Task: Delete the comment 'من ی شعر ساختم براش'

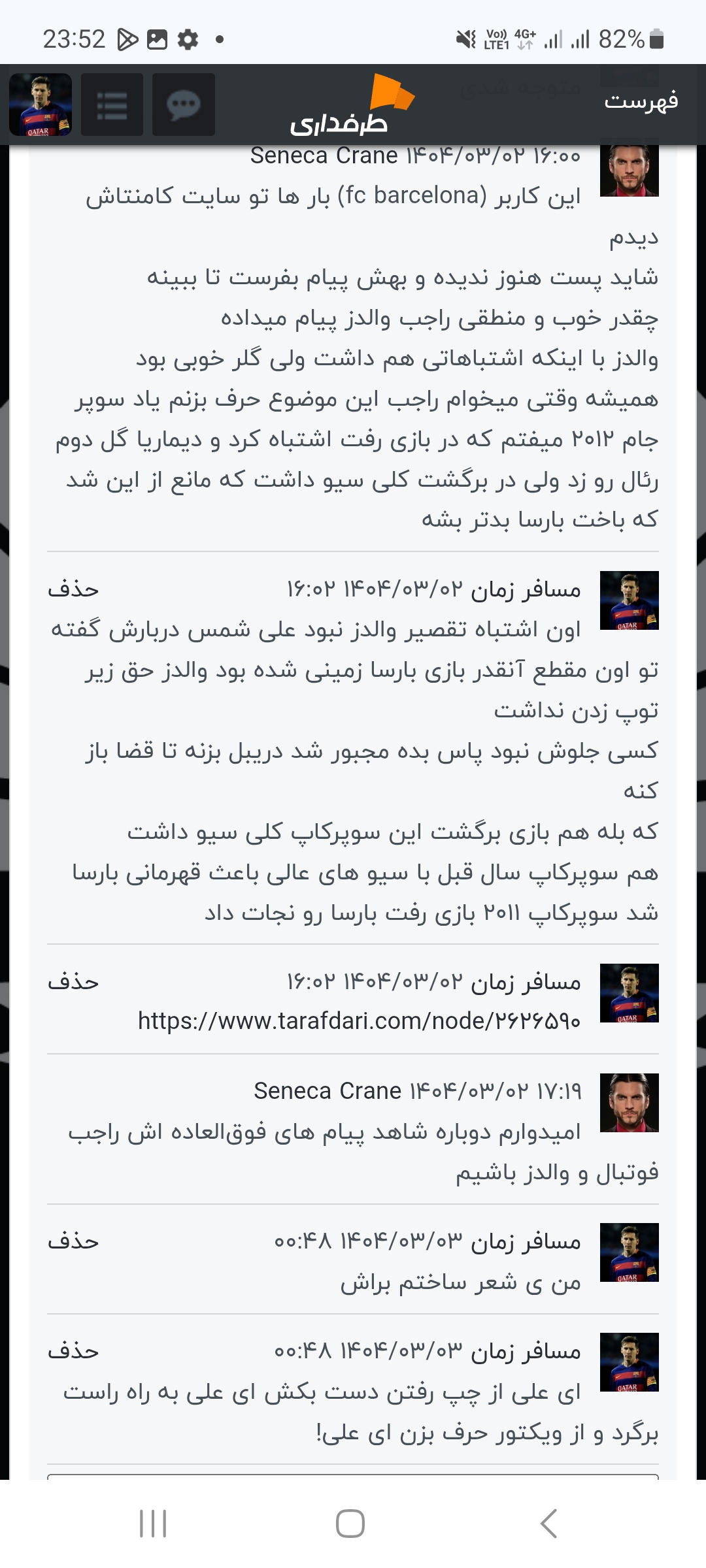Action: 73,1241
